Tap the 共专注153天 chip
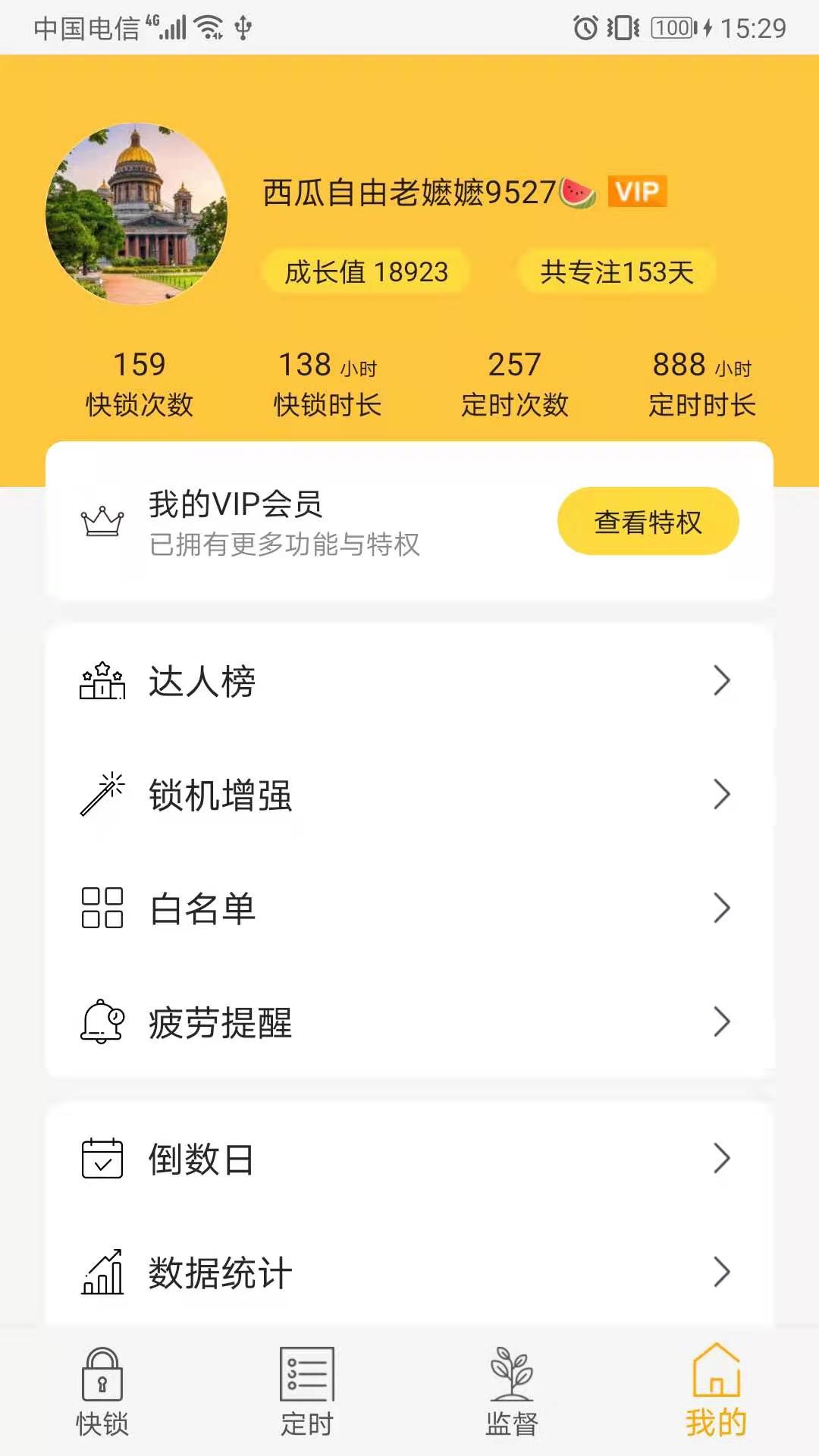 [x=617, y=271]
